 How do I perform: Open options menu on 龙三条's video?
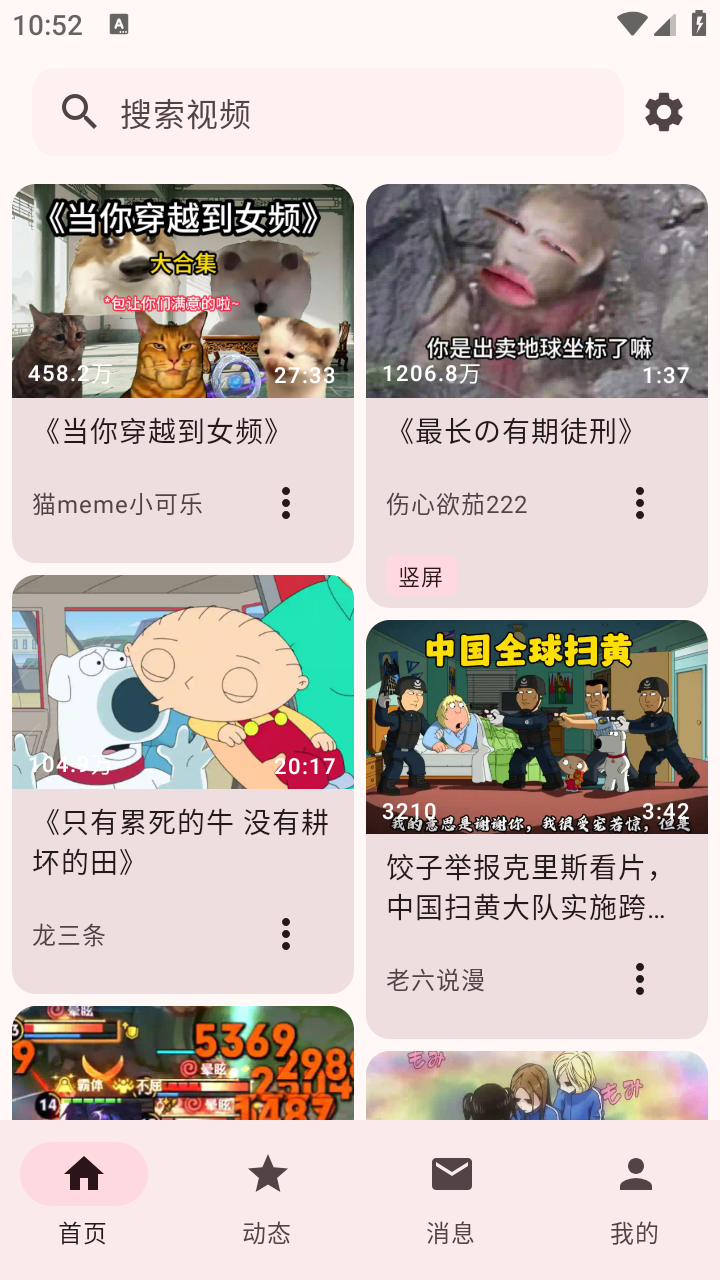(x=285, y=934)
